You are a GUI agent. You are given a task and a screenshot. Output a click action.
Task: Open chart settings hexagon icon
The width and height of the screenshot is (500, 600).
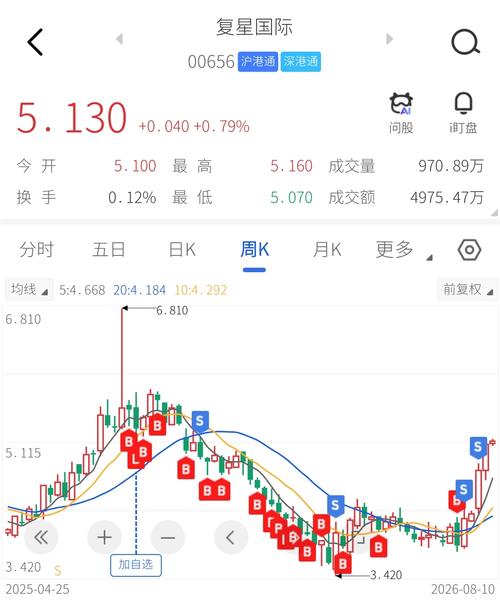coord(469,250)
